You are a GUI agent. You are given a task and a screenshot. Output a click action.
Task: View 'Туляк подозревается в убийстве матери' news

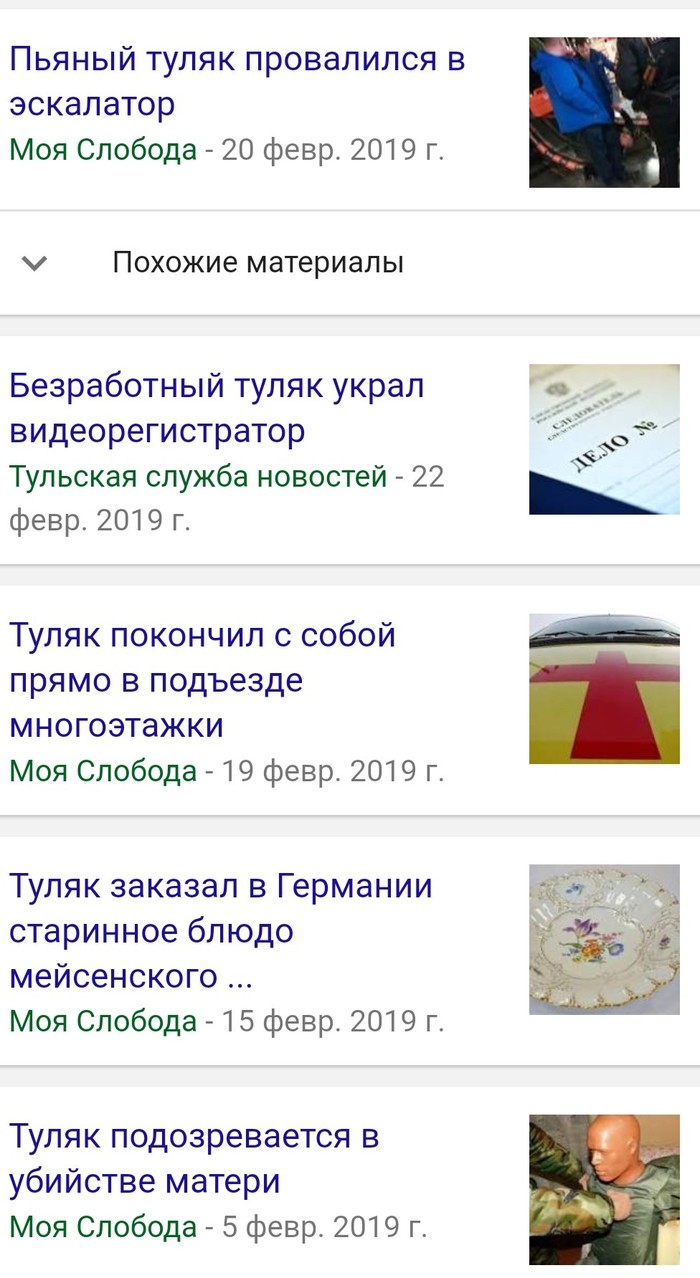coord(194,1159)
